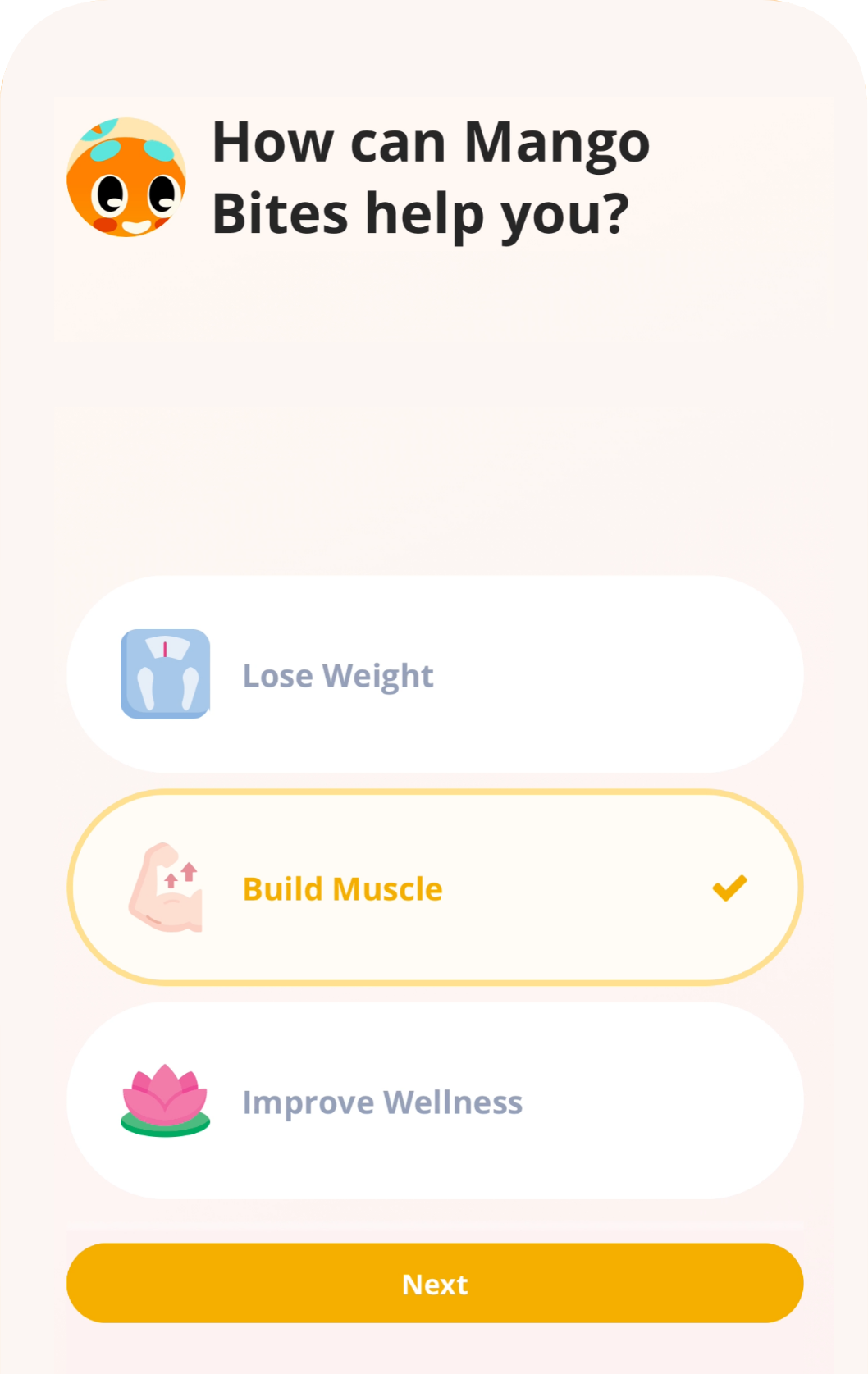
Task: Select the Lose Weight option
Action: coord(434,674)
